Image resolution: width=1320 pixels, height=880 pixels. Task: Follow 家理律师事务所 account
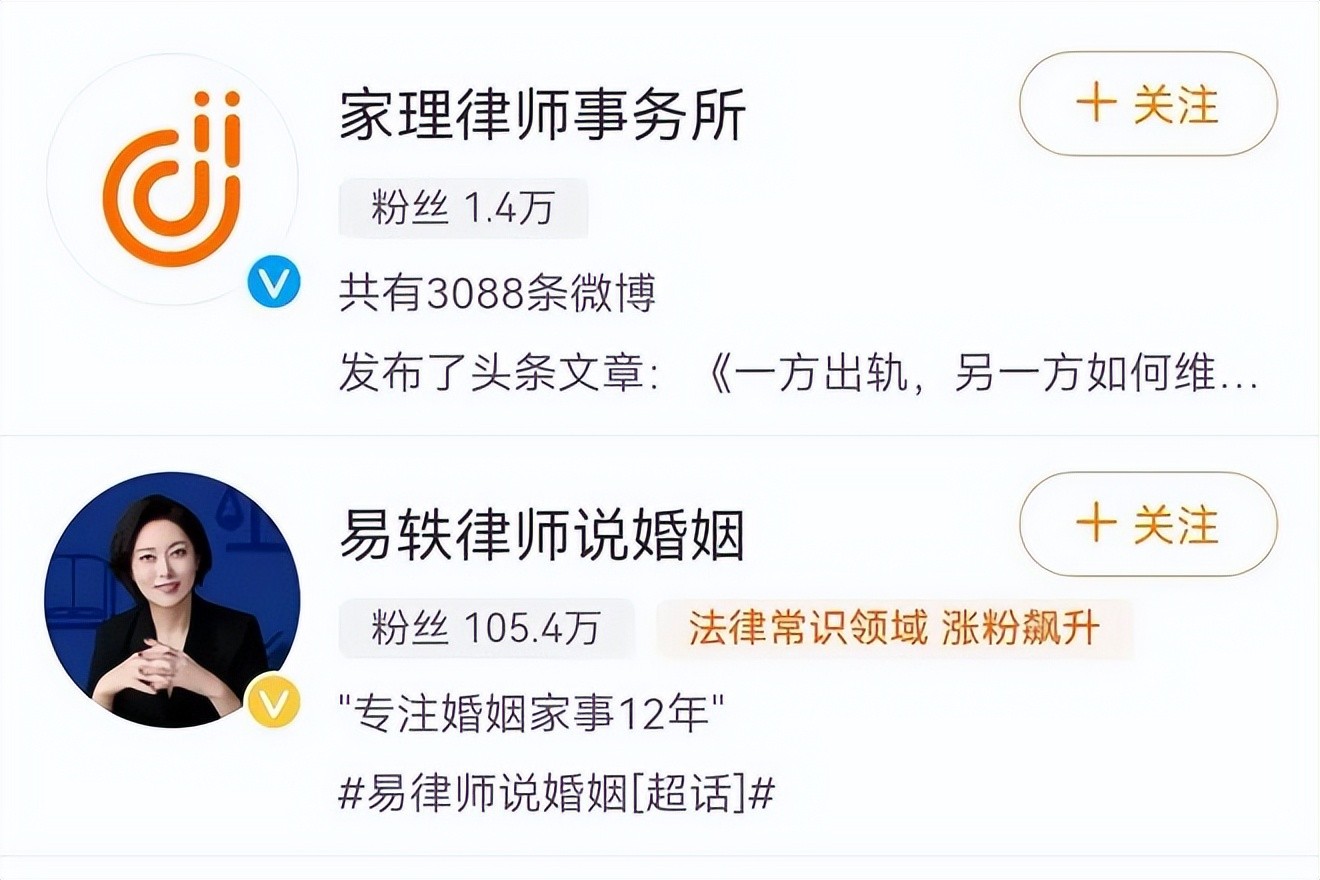click(x=1148, y=104)
